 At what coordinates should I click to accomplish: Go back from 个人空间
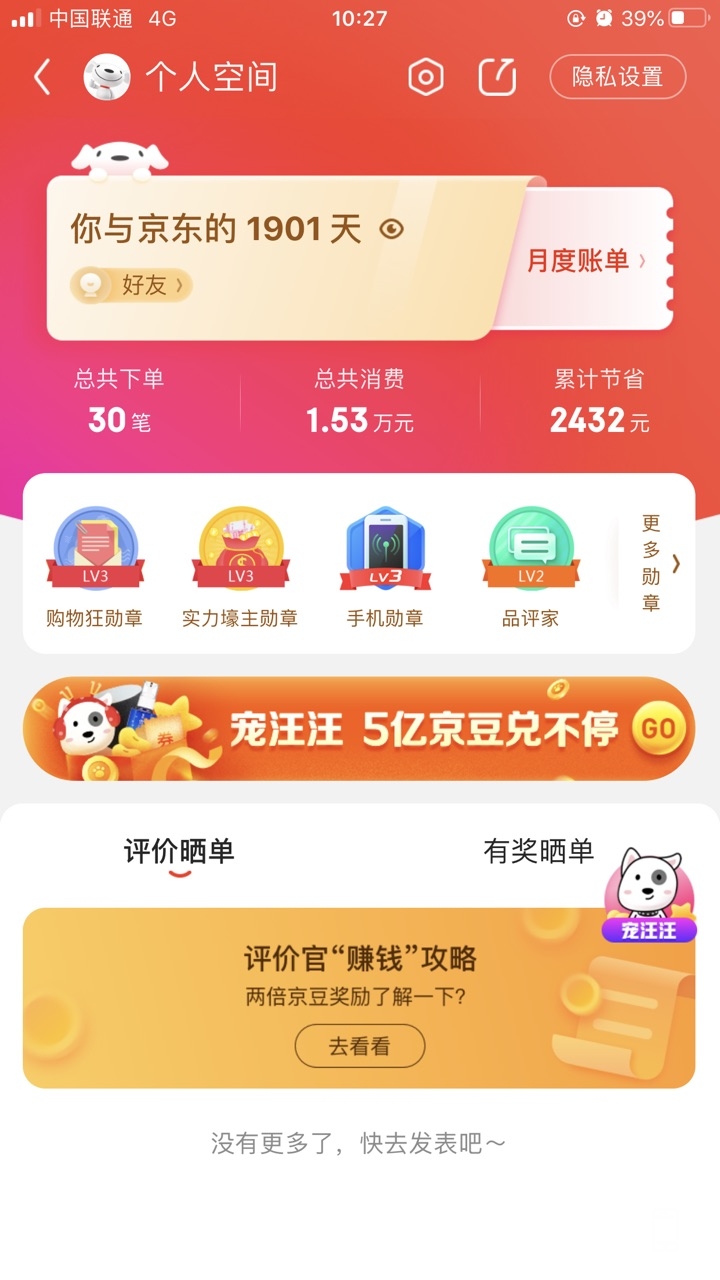[42, 77]
